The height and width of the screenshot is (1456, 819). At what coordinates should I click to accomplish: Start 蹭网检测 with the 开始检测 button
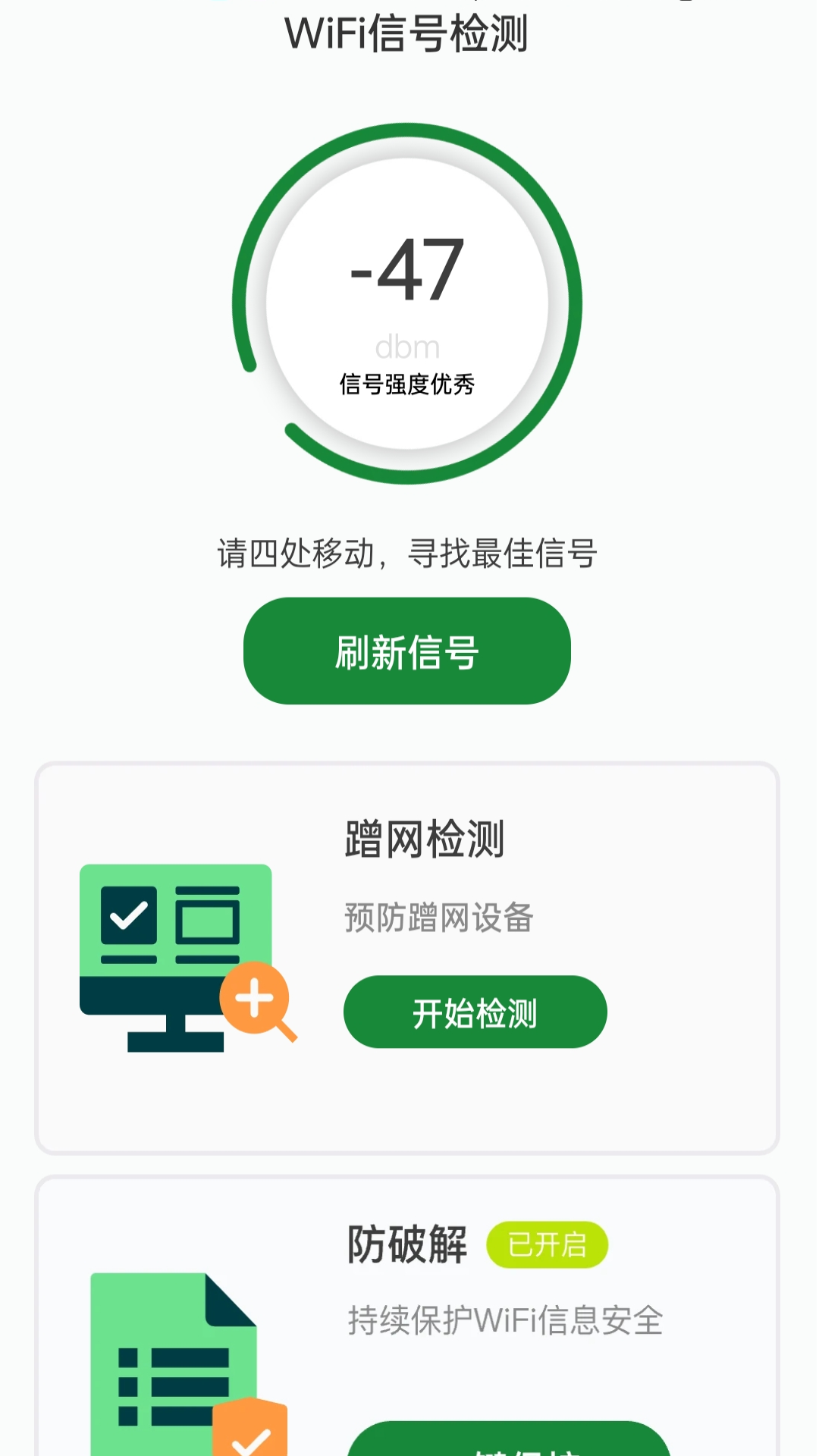[475, 1012]
